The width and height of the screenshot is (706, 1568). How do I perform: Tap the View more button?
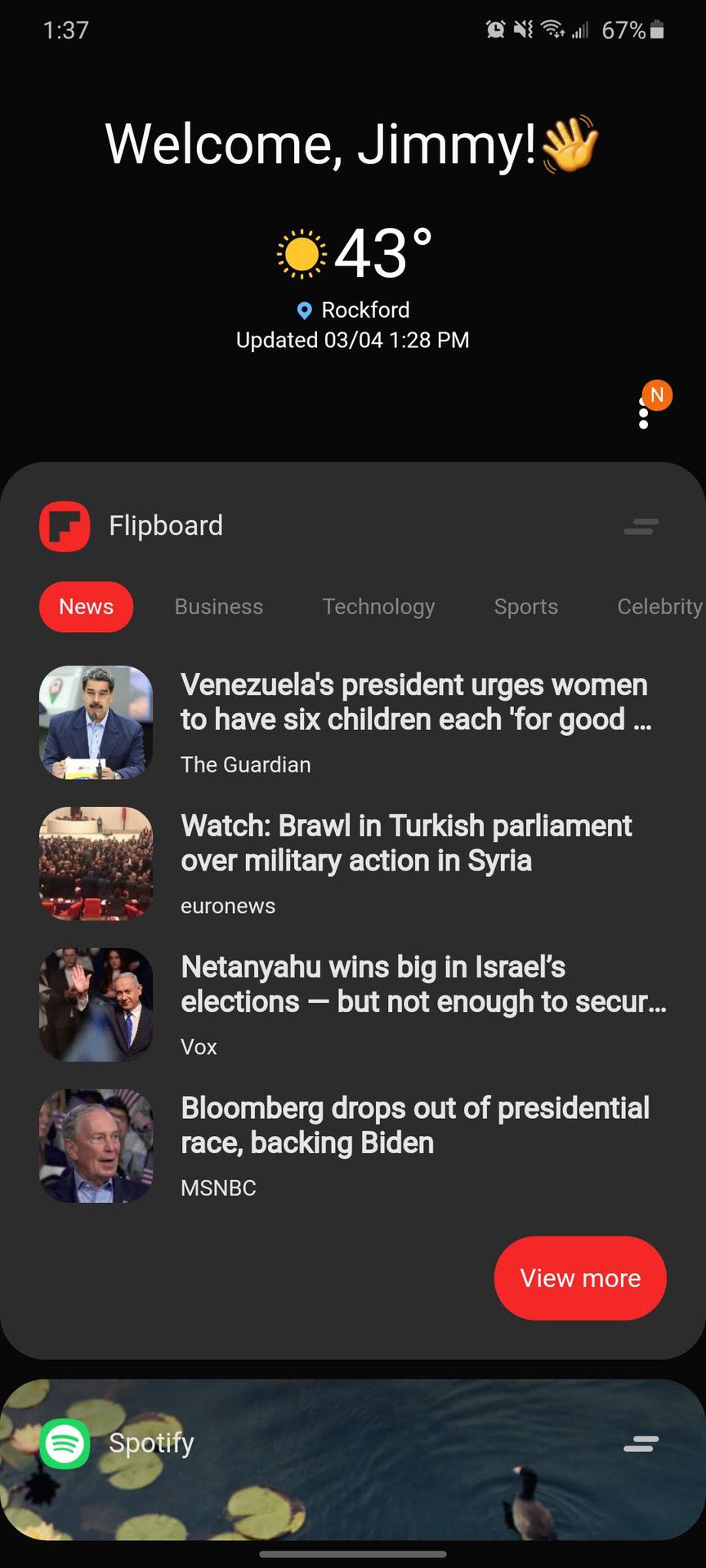pos(580,1278)
